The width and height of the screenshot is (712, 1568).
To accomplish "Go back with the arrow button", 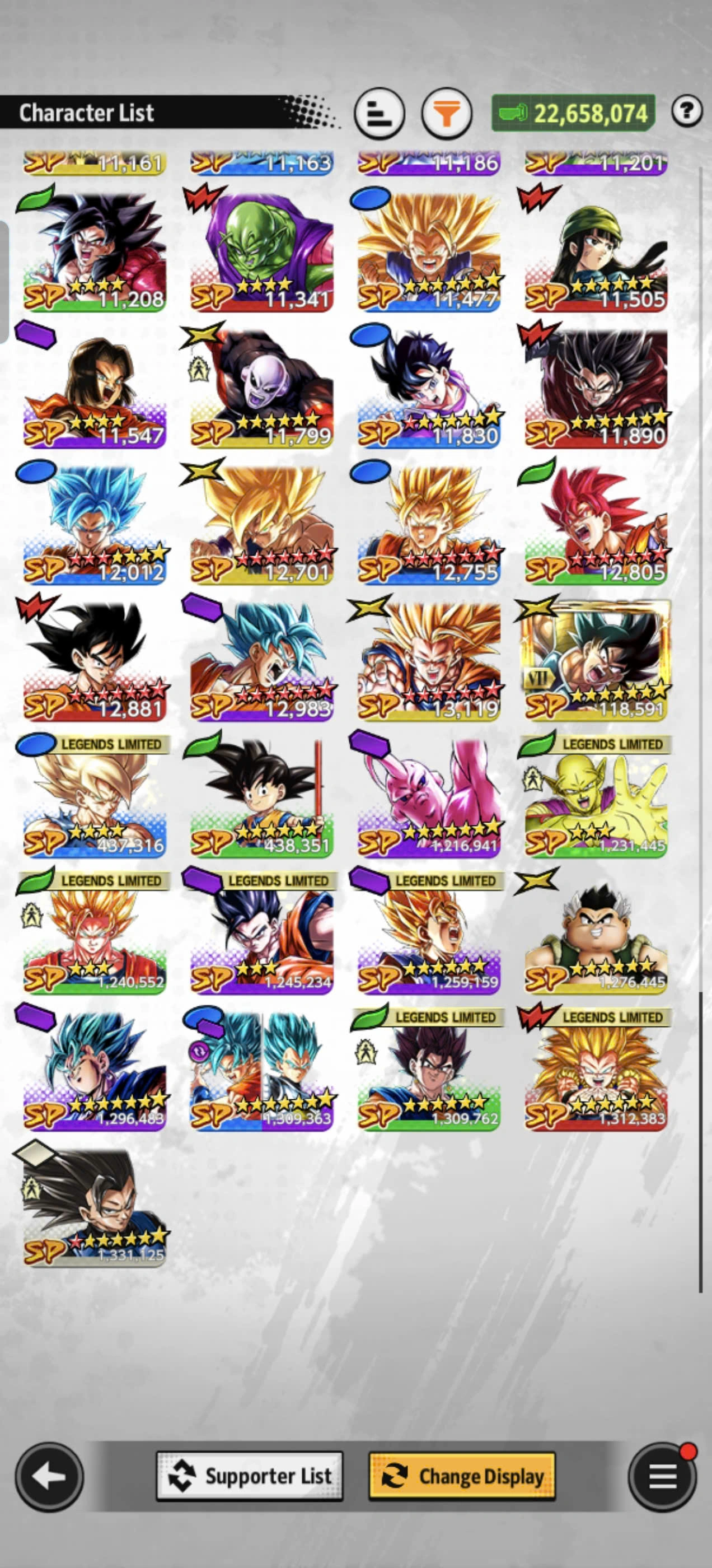I will pyautogui.click(x=49, y=1476).
